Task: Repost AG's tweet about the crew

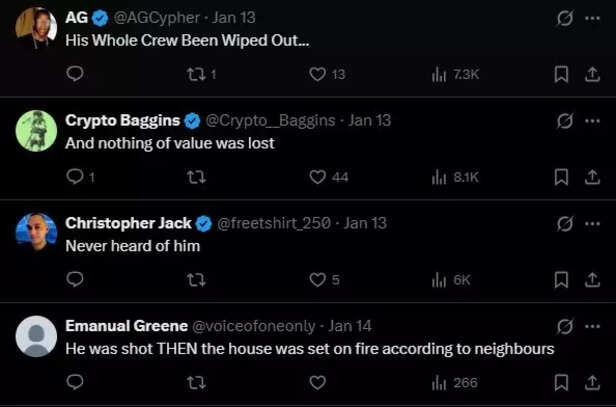Action: point(197,74)
